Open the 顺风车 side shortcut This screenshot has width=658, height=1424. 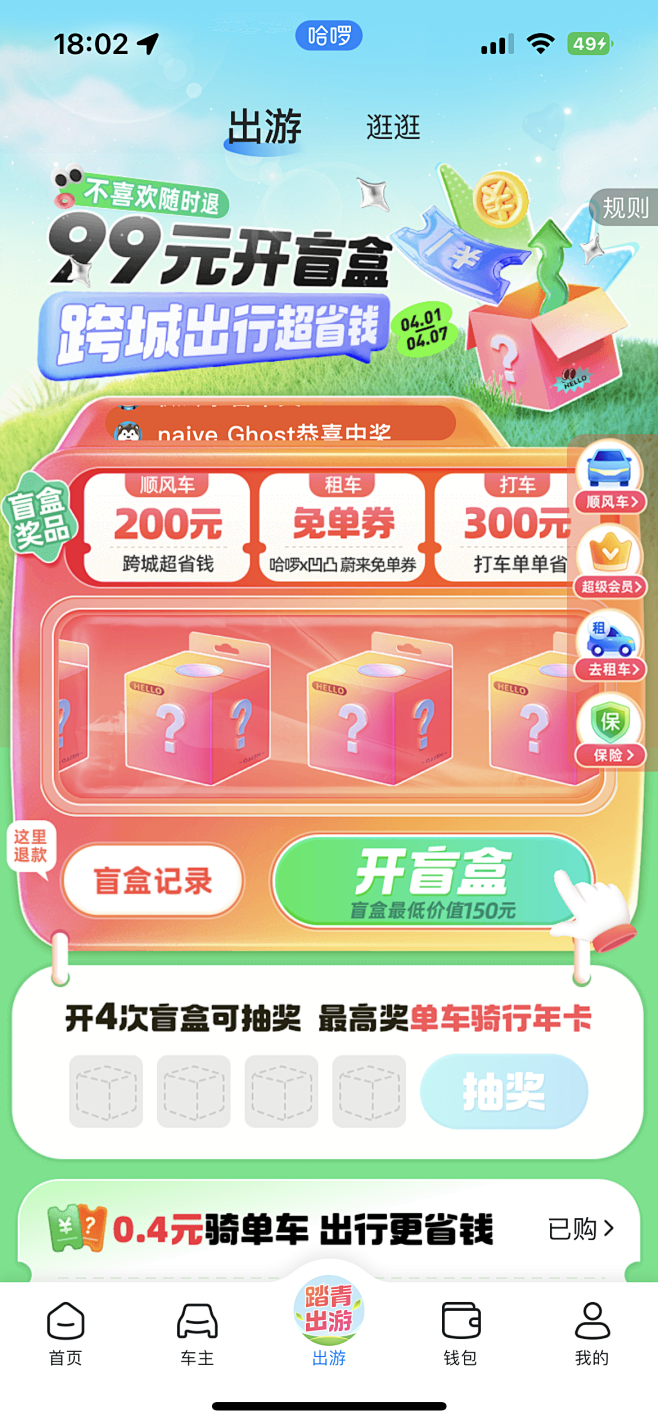(x=610, y=477)
